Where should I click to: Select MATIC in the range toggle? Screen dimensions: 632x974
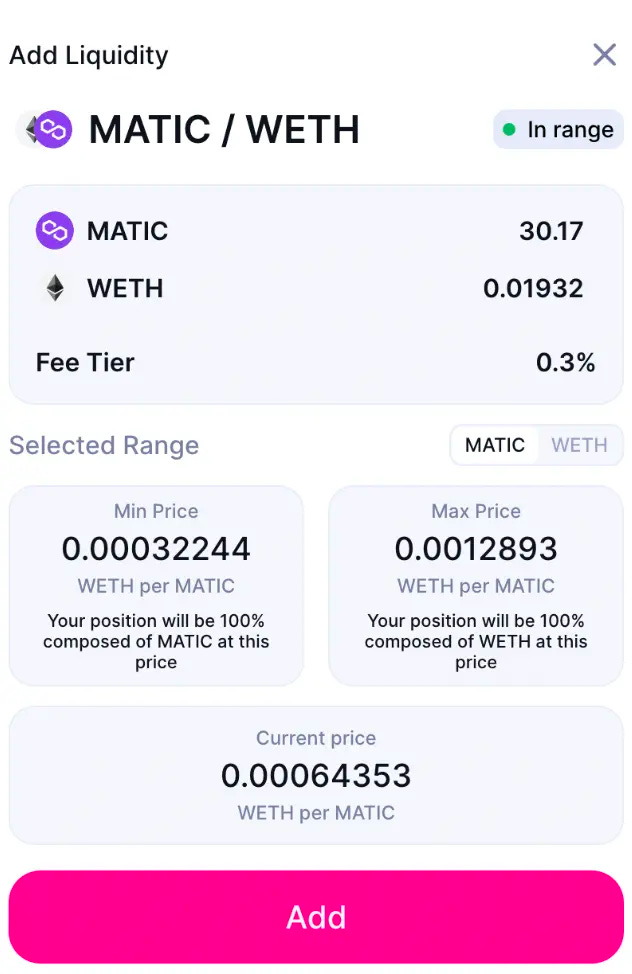495,445
